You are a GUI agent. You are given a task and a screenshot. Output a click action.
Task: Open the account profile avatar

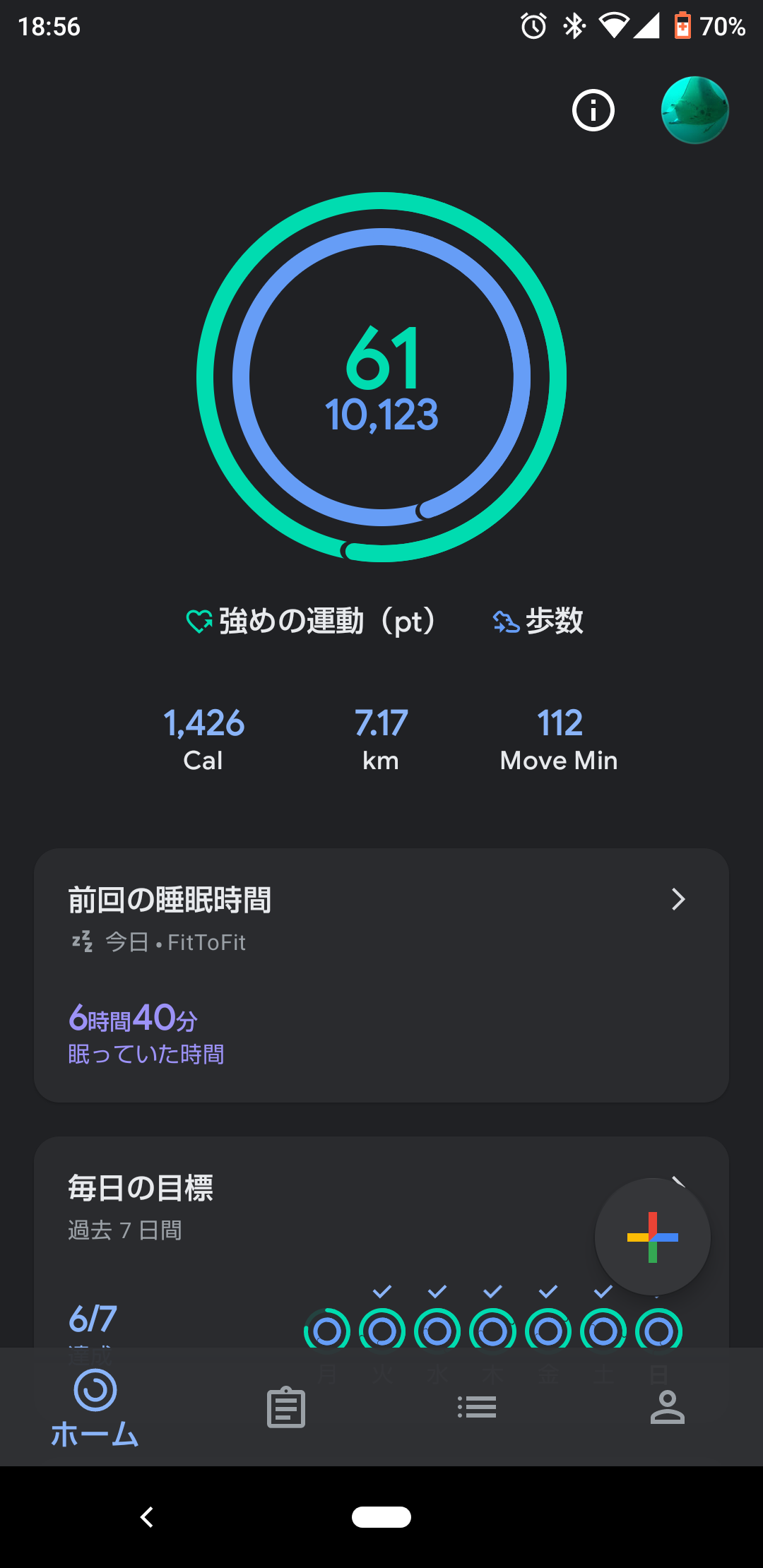tap(694, 110)
